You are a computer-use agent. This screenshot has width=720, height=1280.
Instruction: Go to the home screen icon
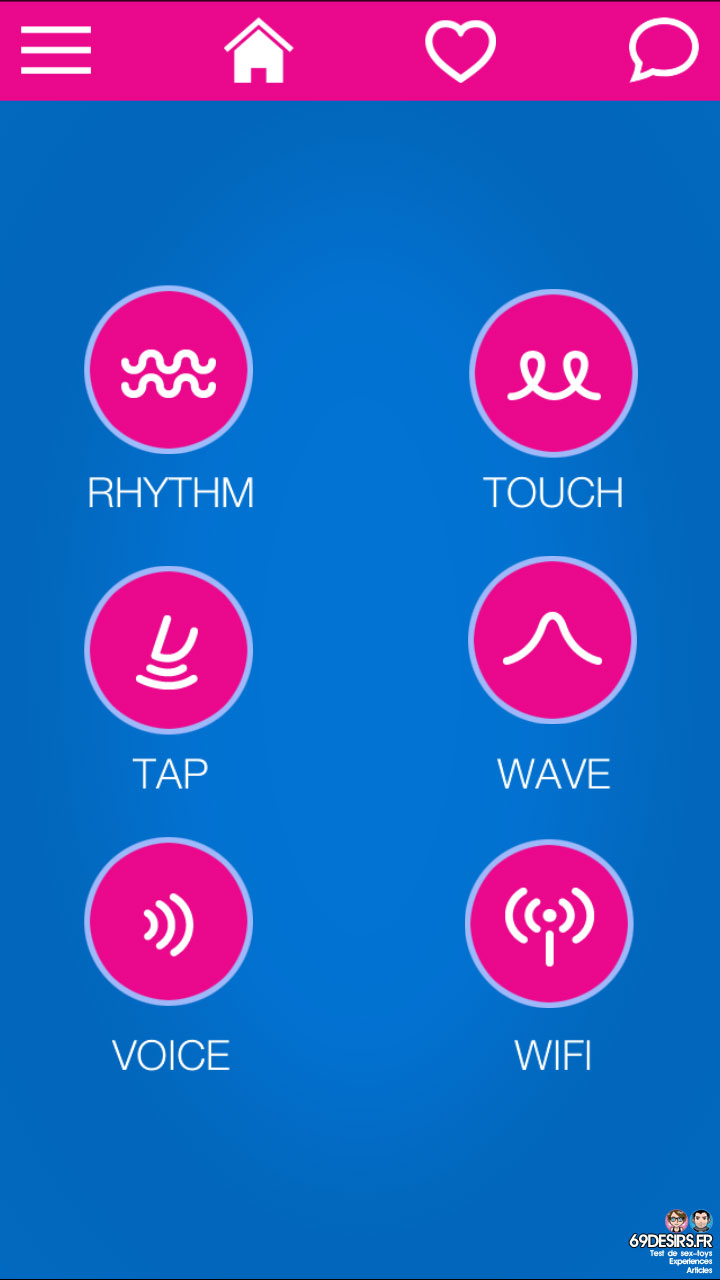pyautogui.click(x=258, y=50)
